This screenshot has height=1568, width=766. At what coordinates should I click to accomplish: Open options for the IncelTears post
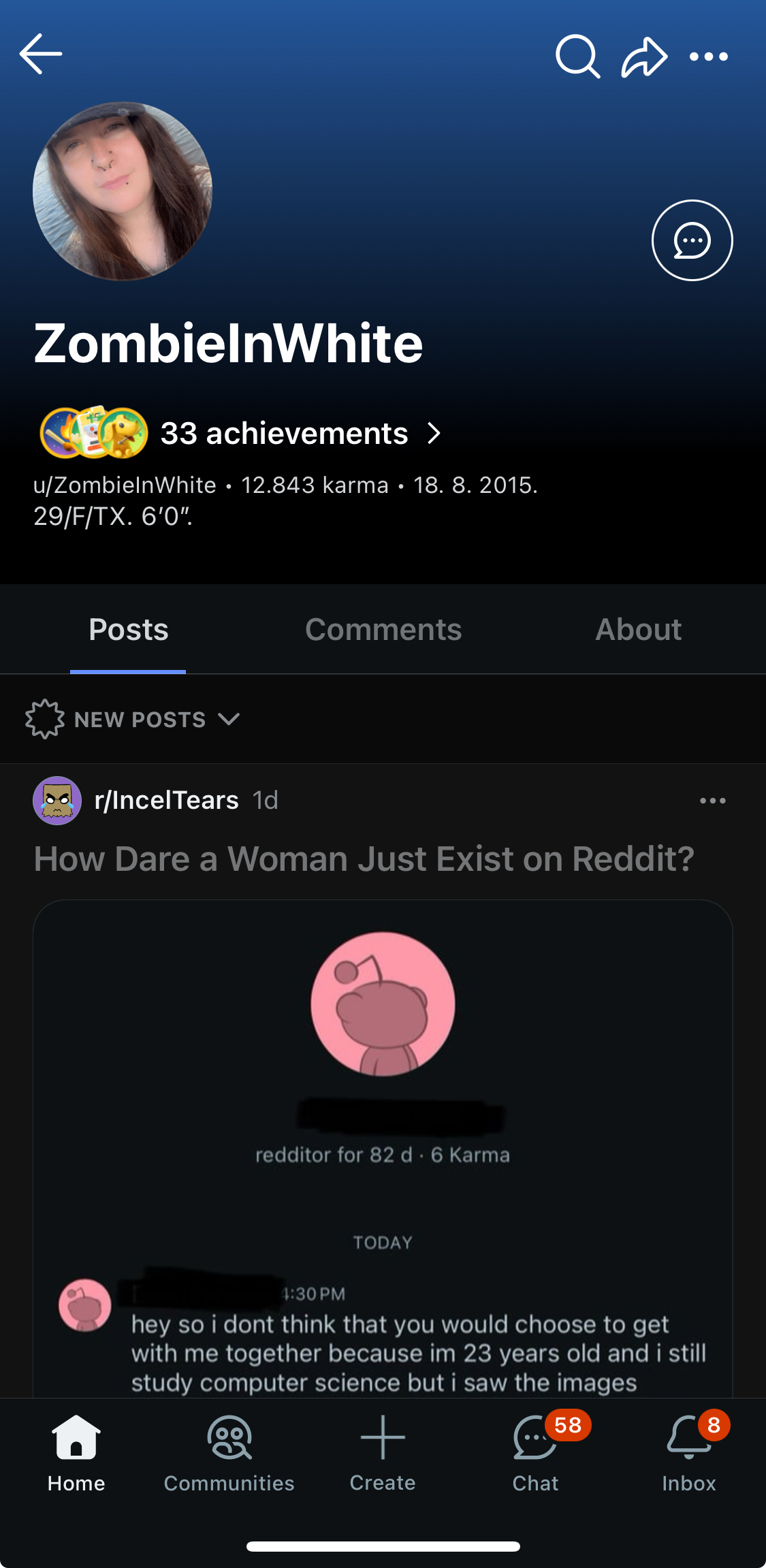(712, 801)
